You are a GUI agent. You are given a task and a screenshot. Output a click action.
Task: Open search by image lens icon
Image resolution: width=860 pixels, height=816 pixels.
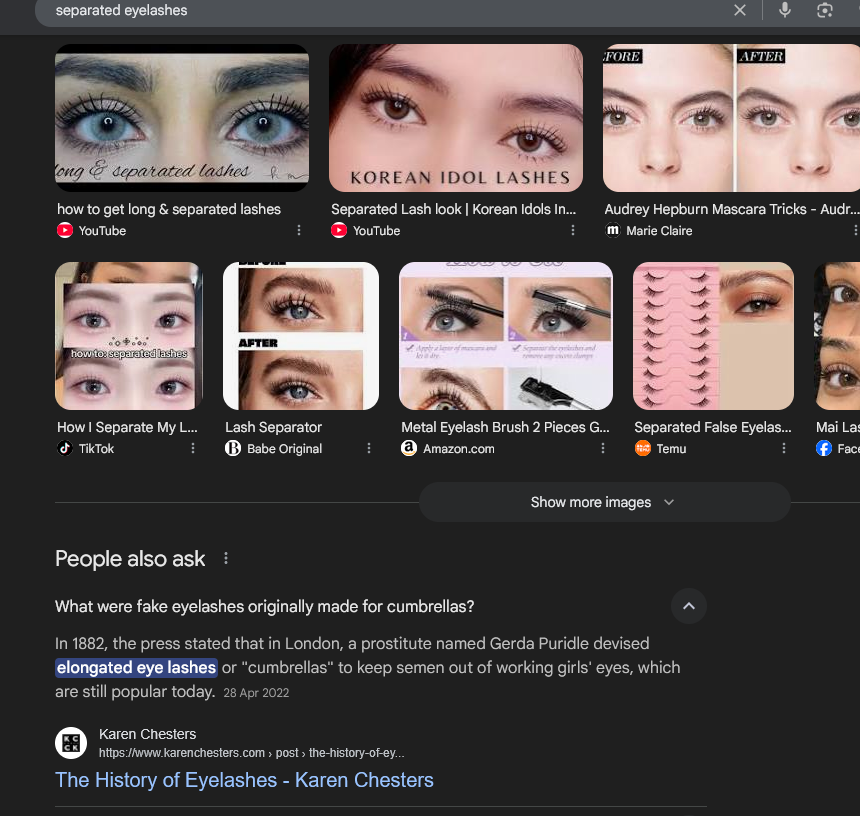pyautogui.click(x=824, y=10)
